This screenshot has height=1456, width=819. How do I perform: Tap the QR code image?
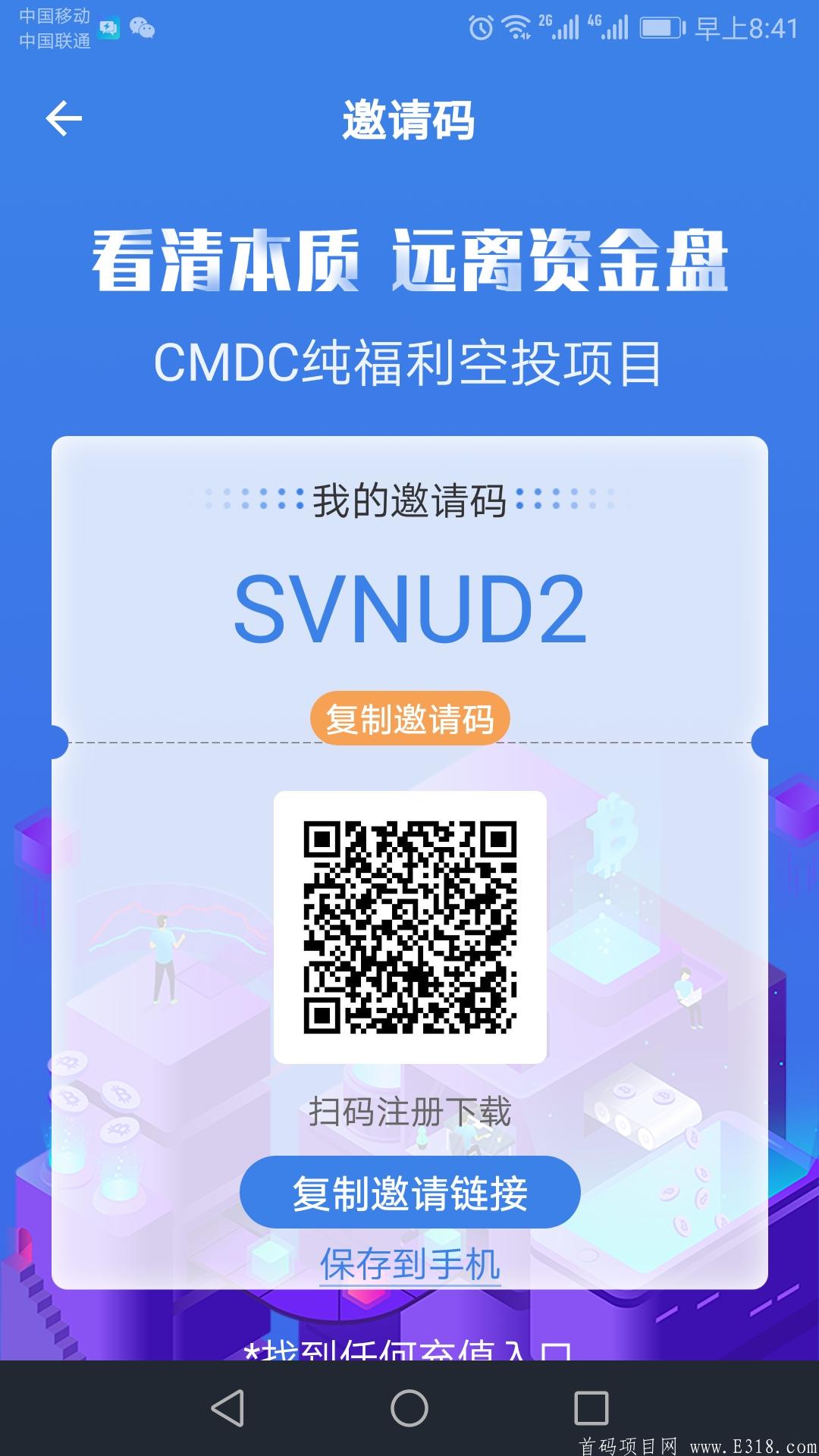click(x=409, y=927)
